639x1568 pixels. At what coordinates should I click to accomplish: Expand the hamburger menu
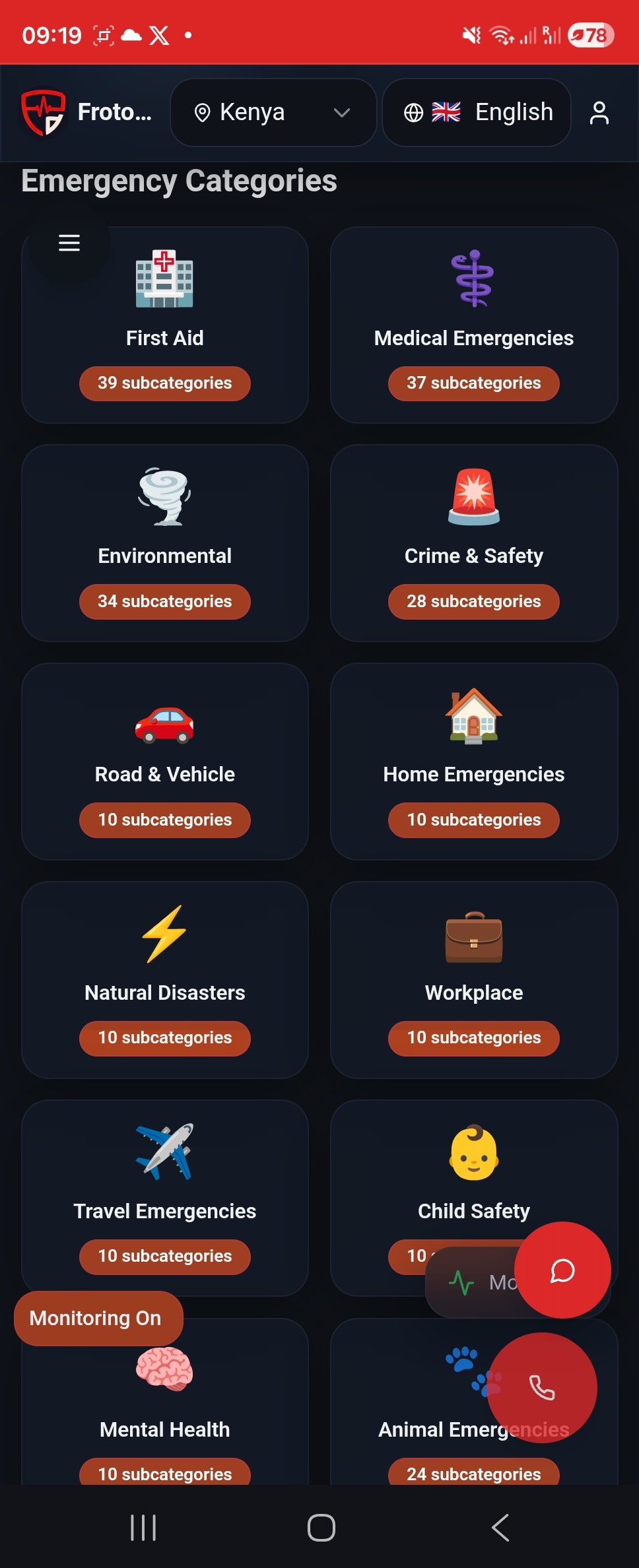pos(69,242)
